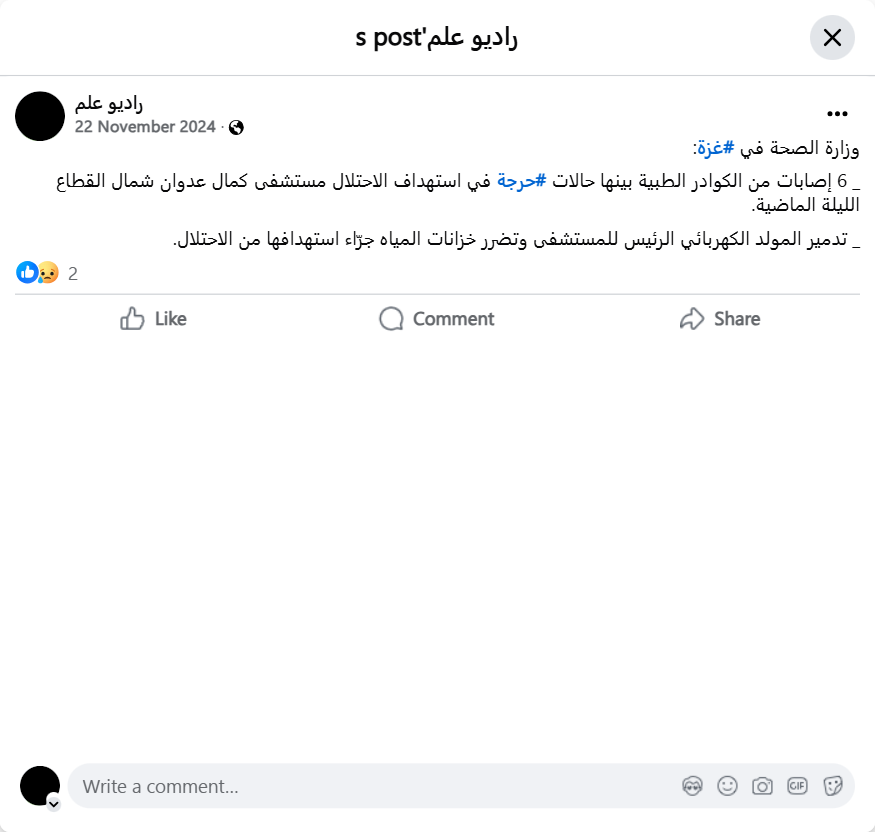Open the #غزة hashtag

click(715, 148)
